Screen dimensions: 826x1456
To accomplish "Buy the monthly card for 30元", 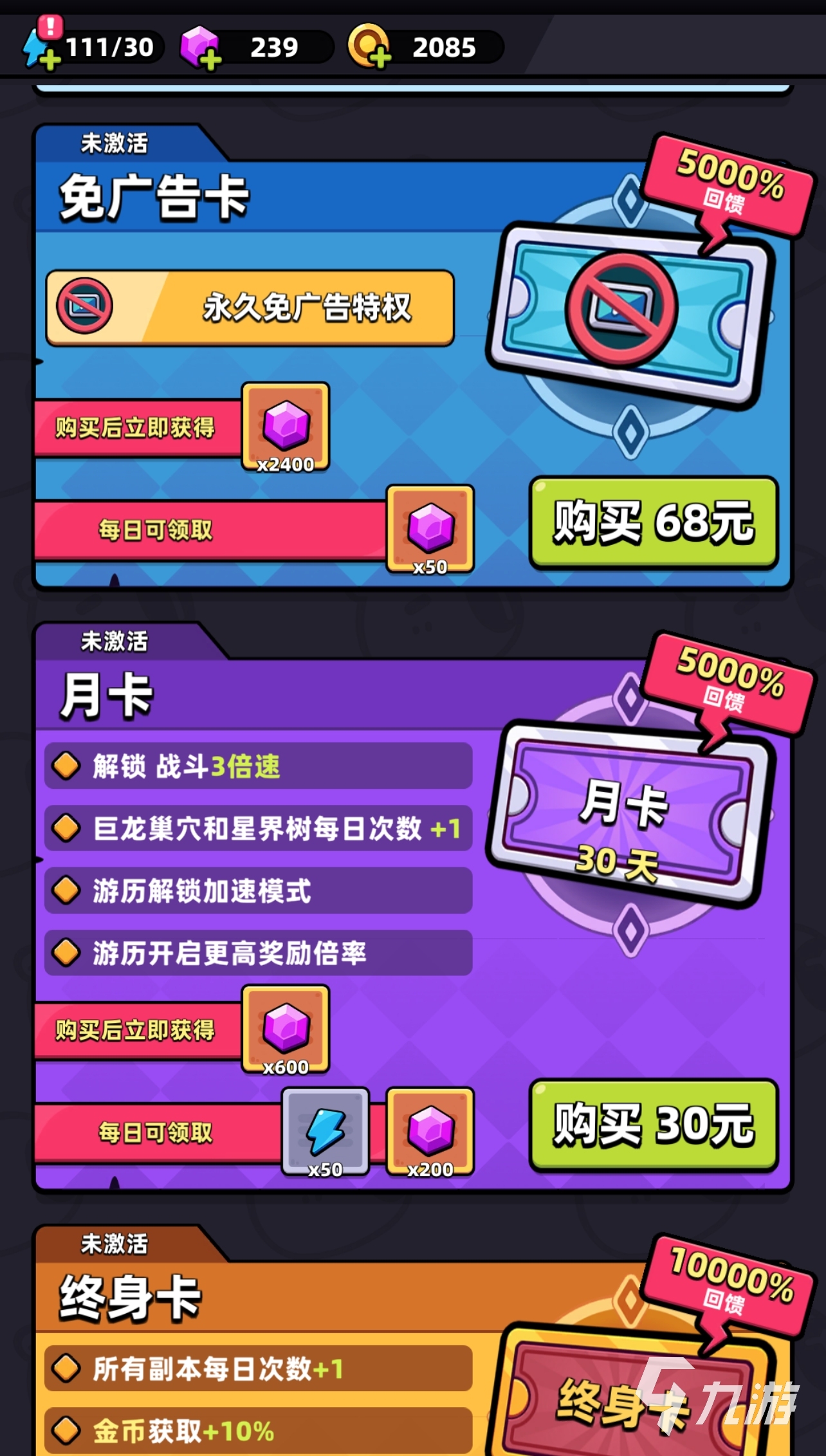I will coord(654,1125).
